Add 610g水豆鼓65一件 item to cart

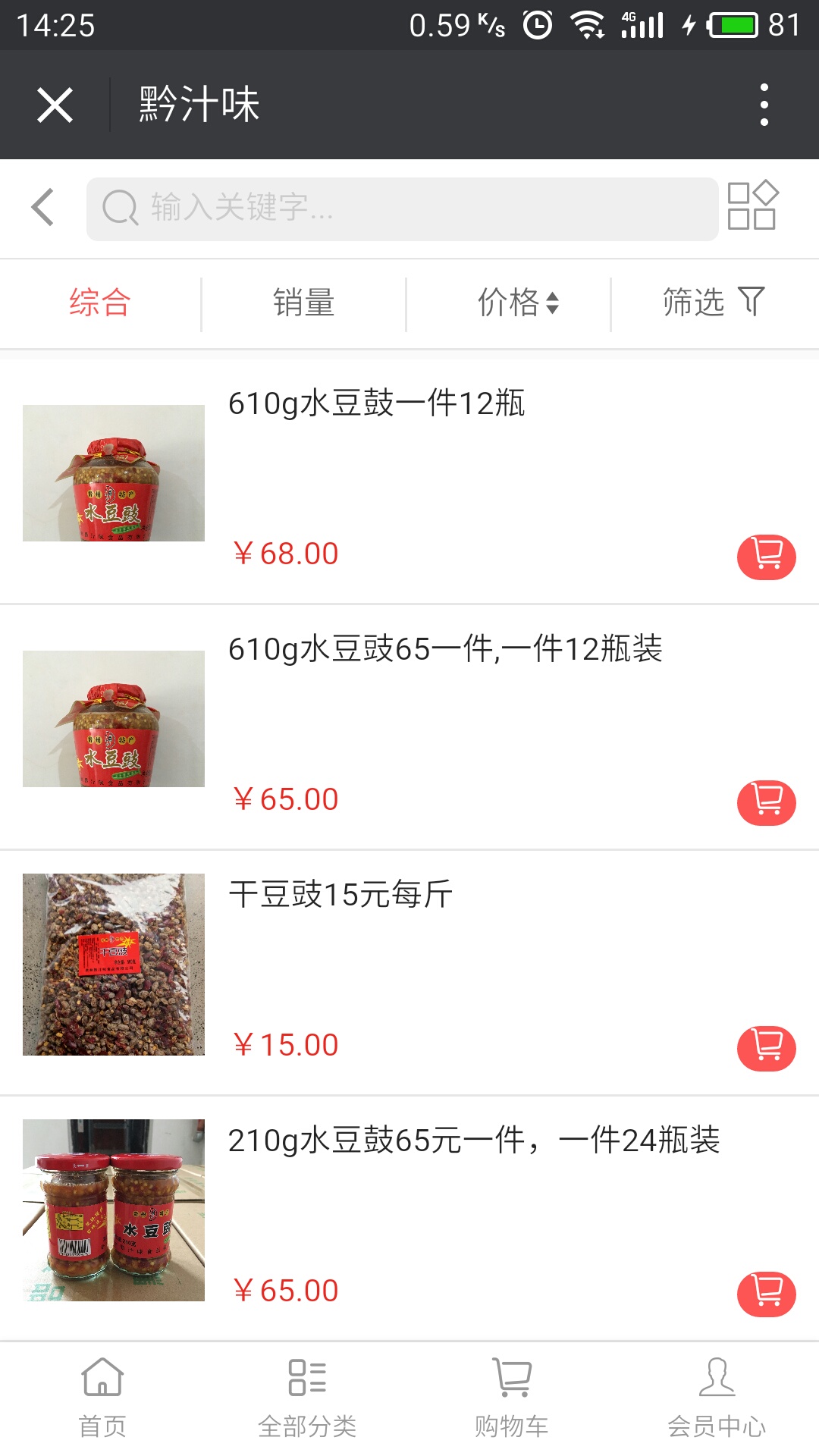766,802
